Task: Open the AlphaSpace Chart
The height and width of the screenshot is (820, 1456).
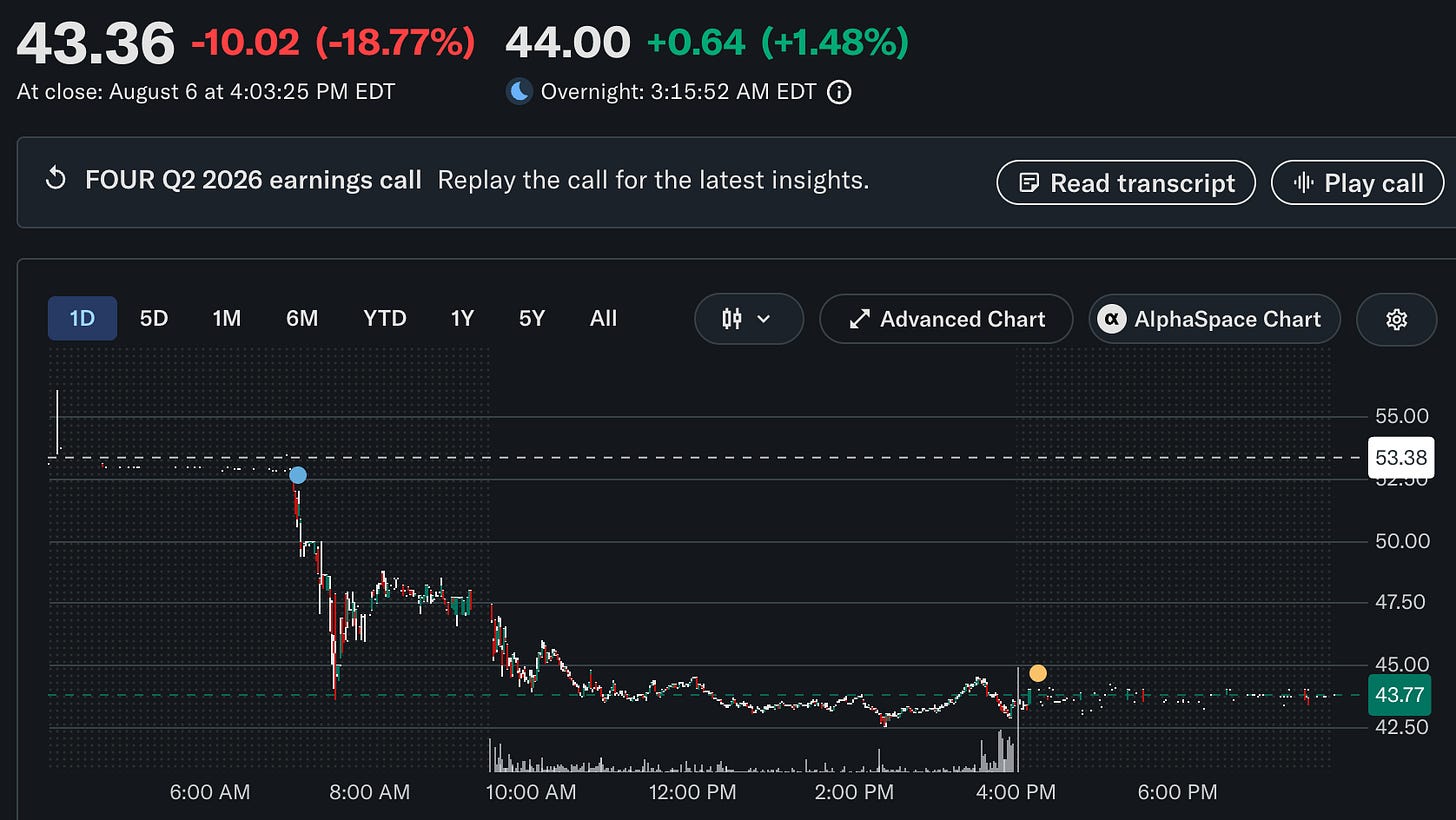Action: (x=1214, y=319)
